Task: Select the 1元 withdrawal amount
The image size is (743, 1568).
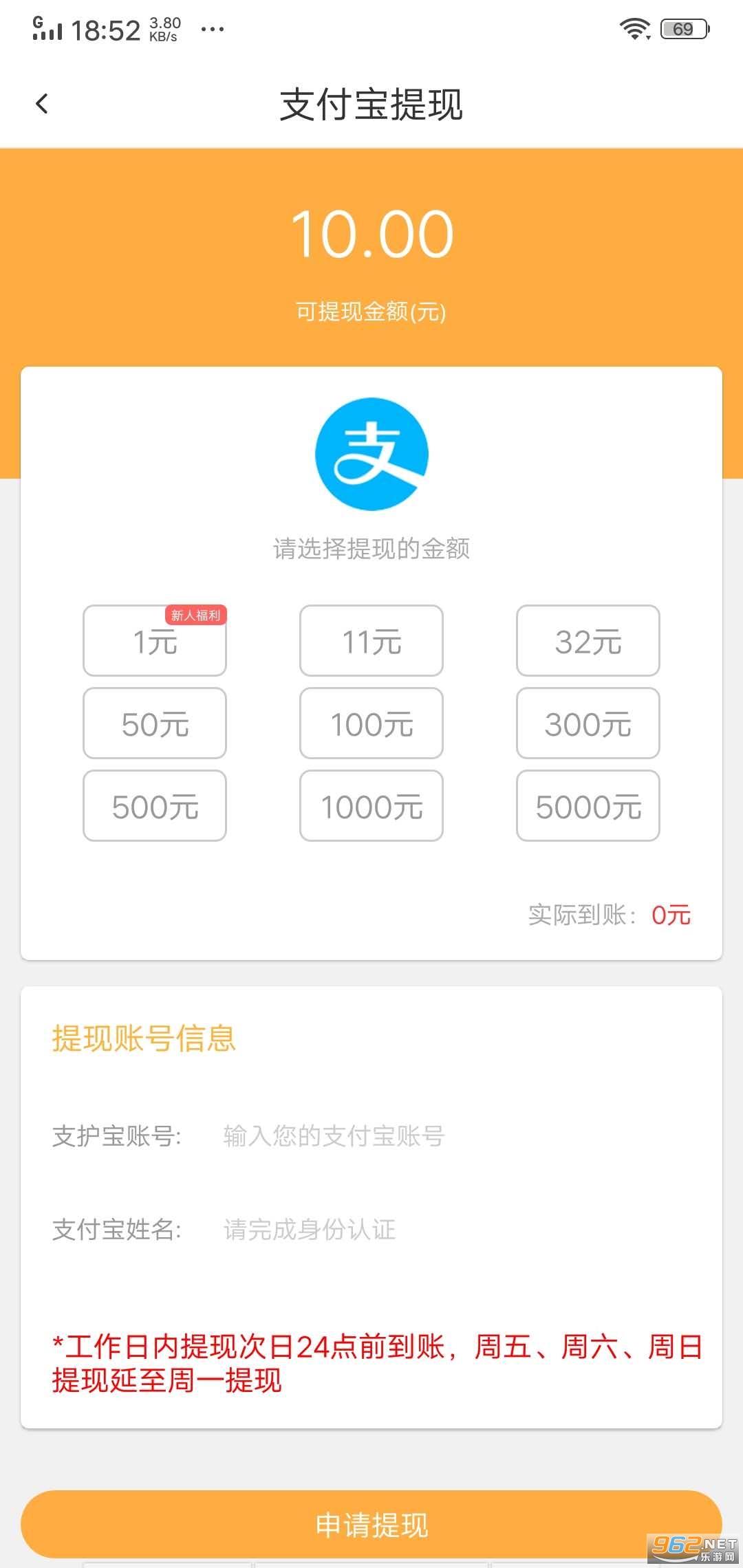Action: click(x=155, y=641)
